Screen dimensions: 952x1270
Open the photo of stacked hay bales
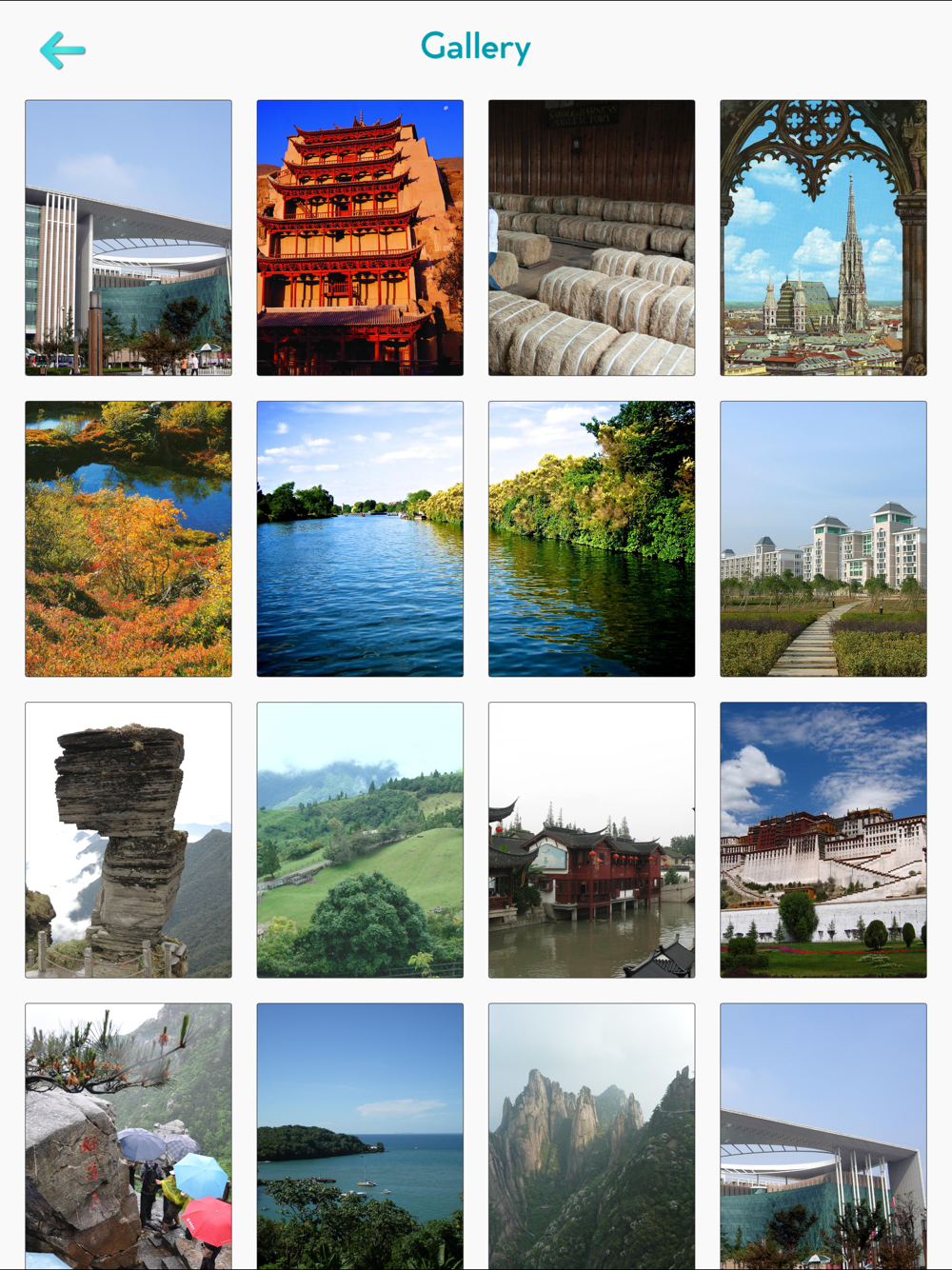591,238
